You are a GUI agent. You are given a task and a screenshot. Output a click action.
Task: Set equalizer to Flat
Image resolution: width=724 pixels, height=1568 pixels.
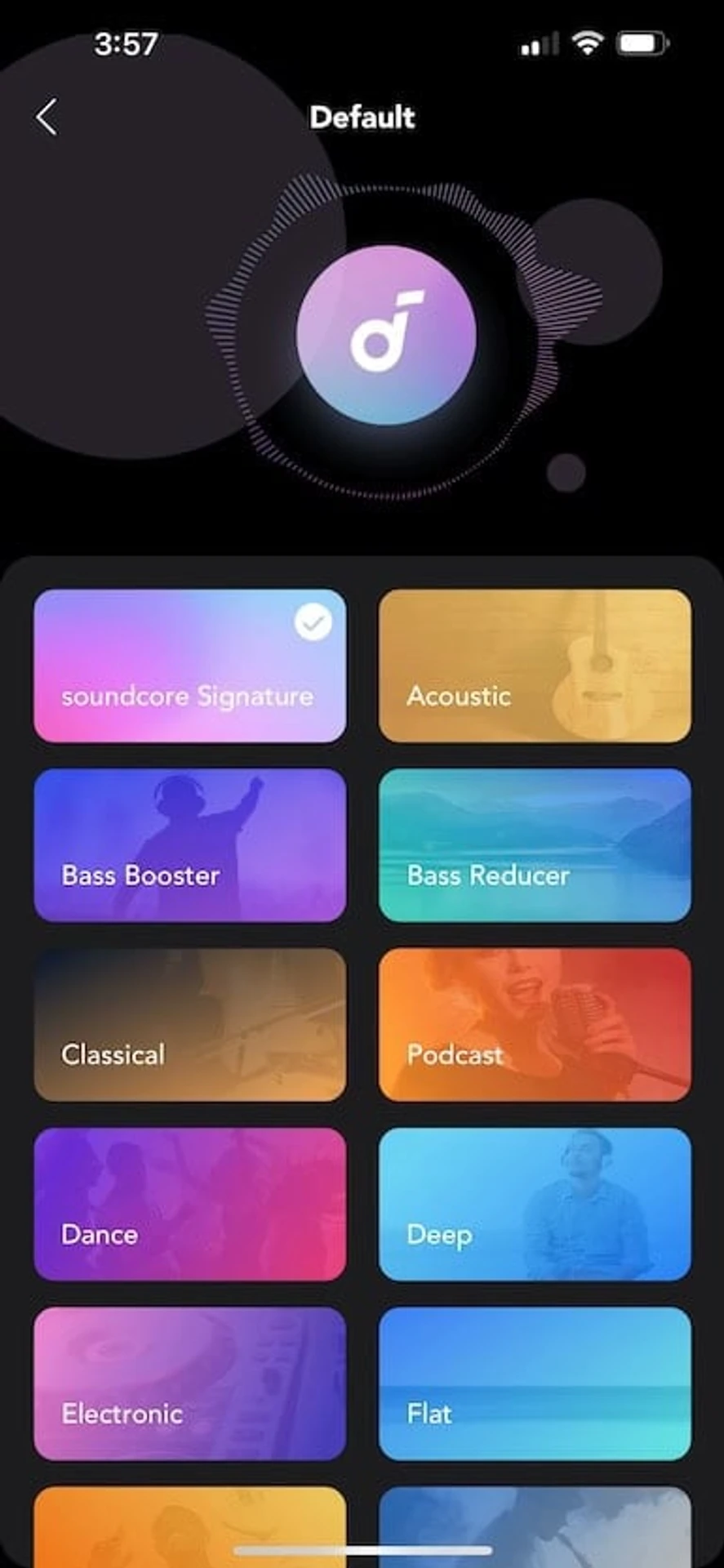coord(535,1384)
